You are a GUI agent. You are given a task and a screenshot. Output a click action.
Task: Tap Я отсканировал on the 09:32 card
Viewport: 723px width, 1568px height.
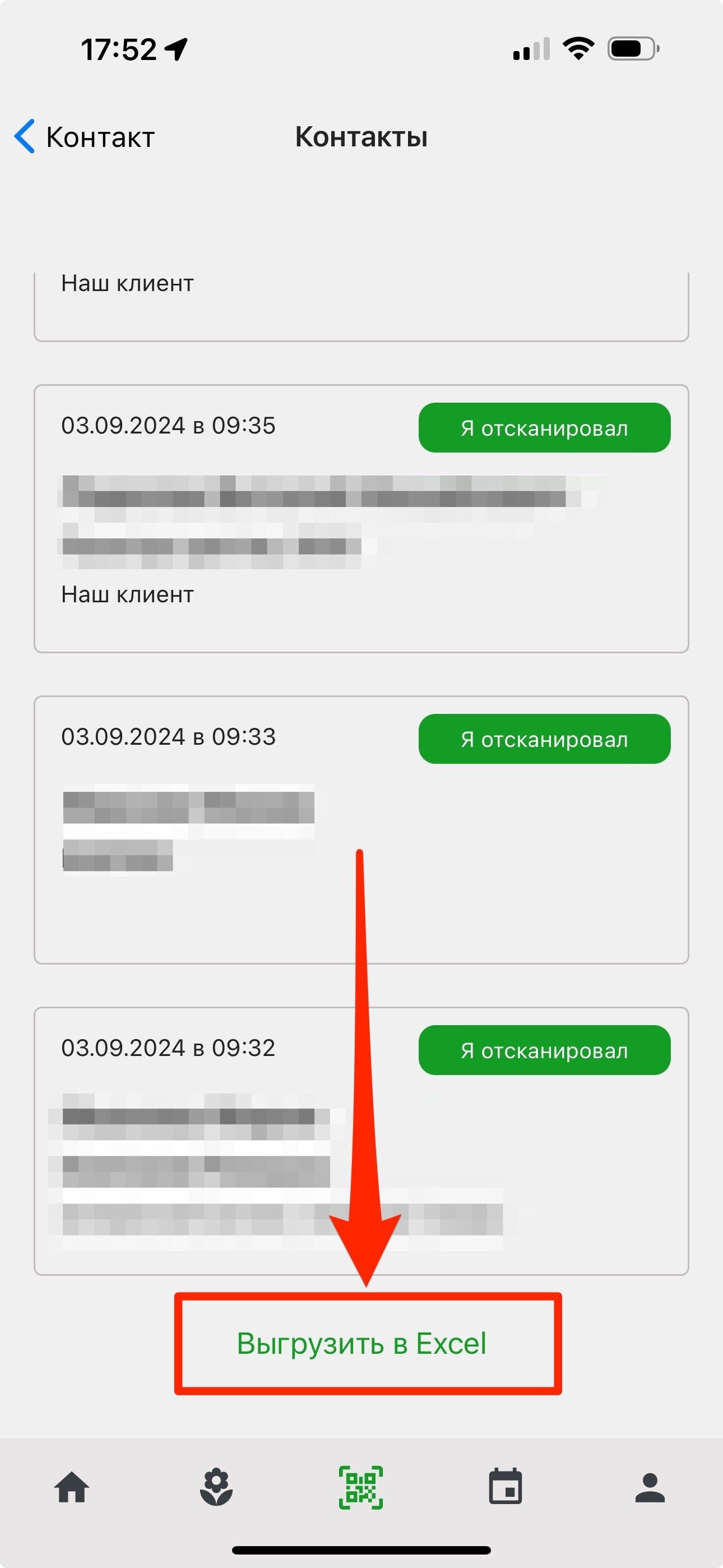pyautogui.click(x=544, y=1050)
